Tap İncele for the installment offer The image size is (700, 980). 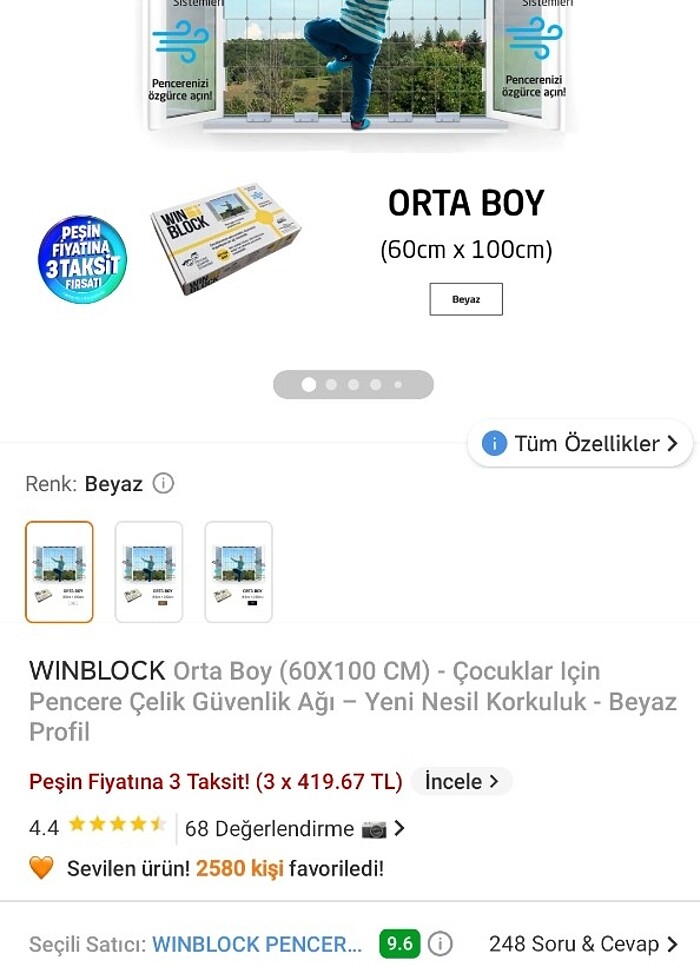tap(461, 781)
